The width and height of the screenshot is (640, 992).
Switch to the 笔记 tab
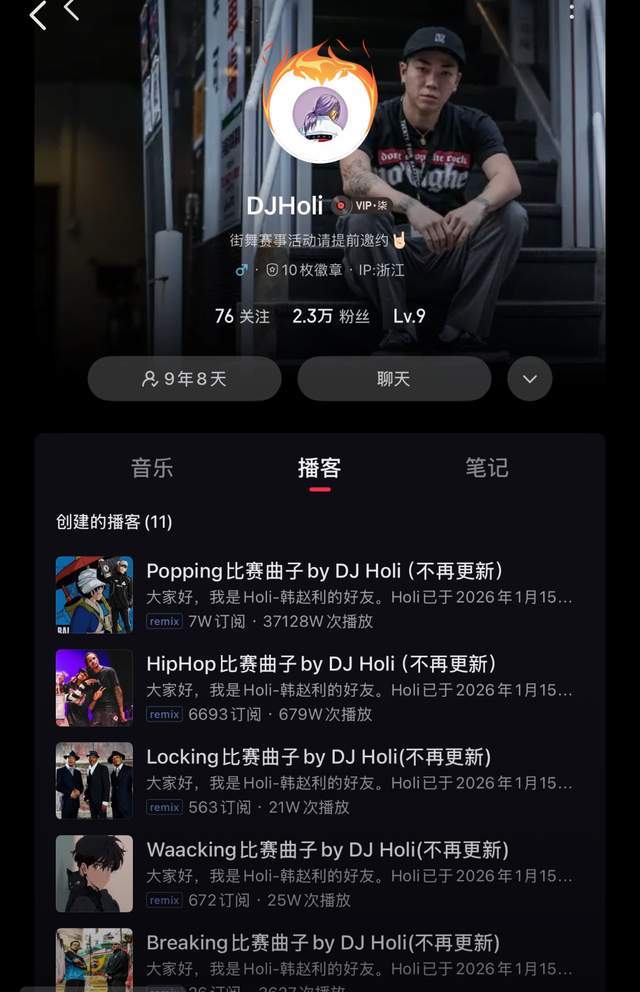tap(487, 467)
